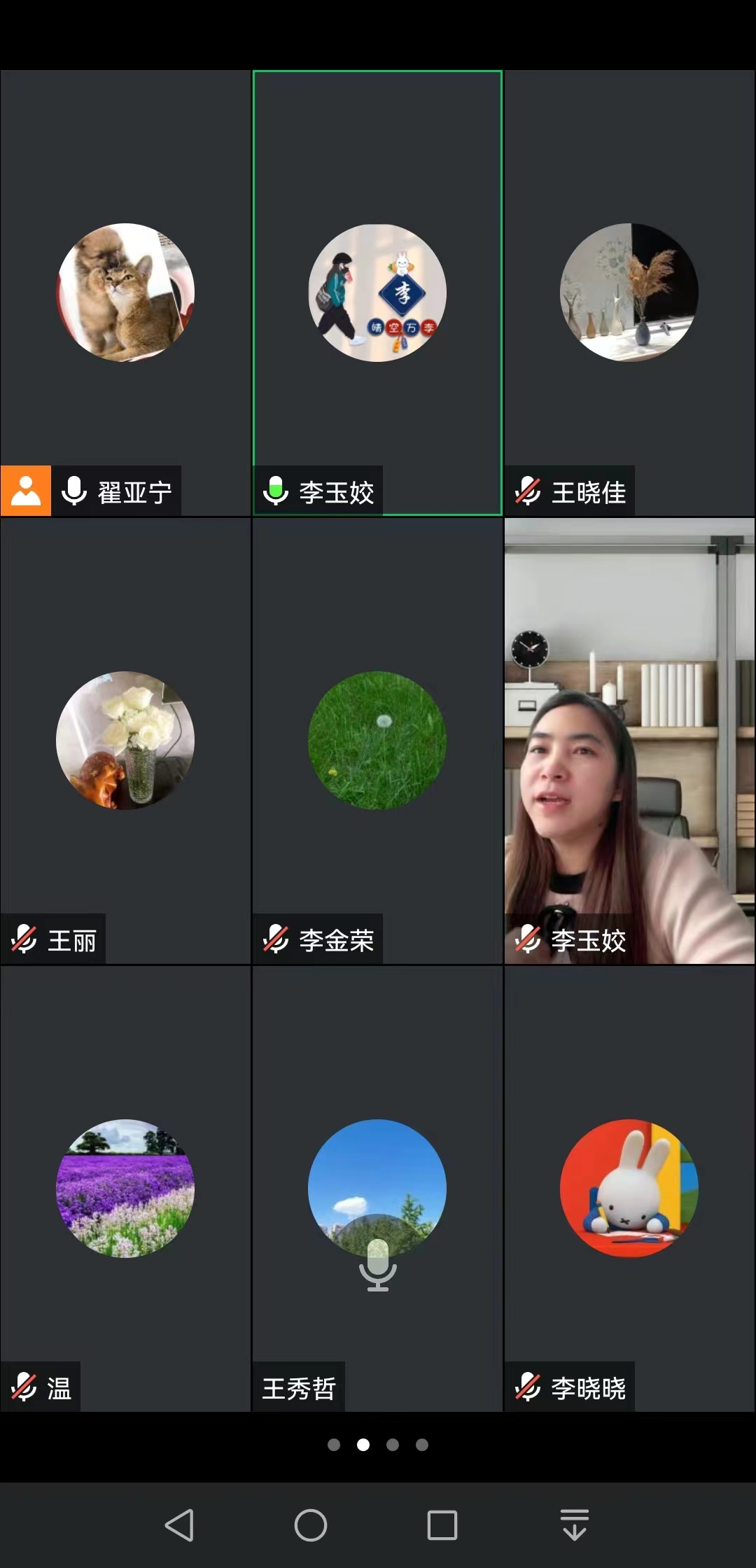Go to the home screen
Image resolution: width=756 pixels, height=1568 pixels.
coord(311,1525)
